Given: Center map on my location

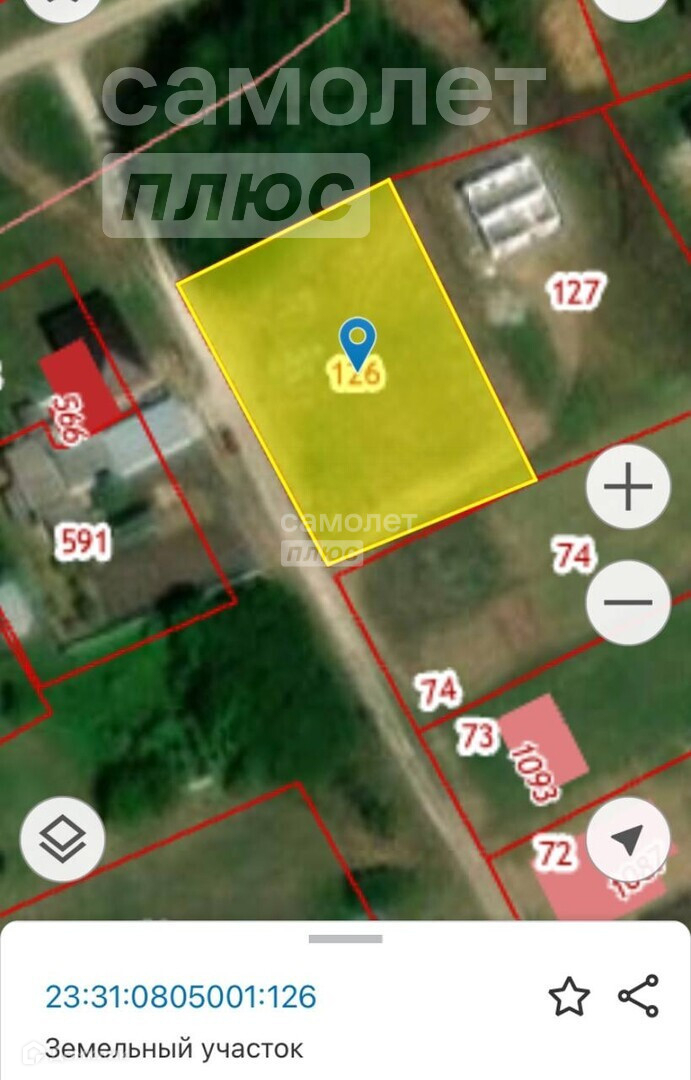Looking at the screenshot, I should 628,839.
